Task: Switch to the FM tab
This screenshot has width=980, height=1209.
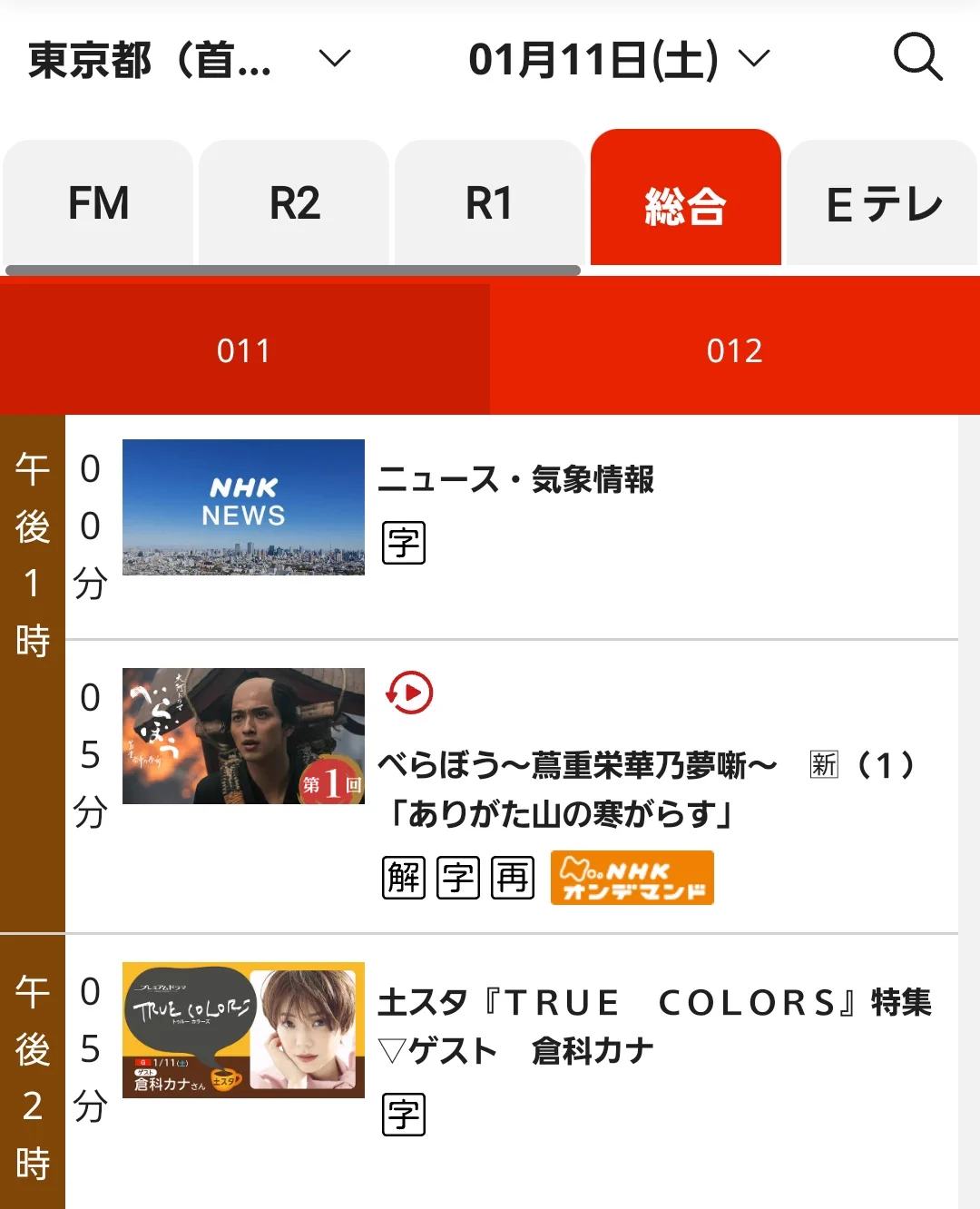Action: 98,203
